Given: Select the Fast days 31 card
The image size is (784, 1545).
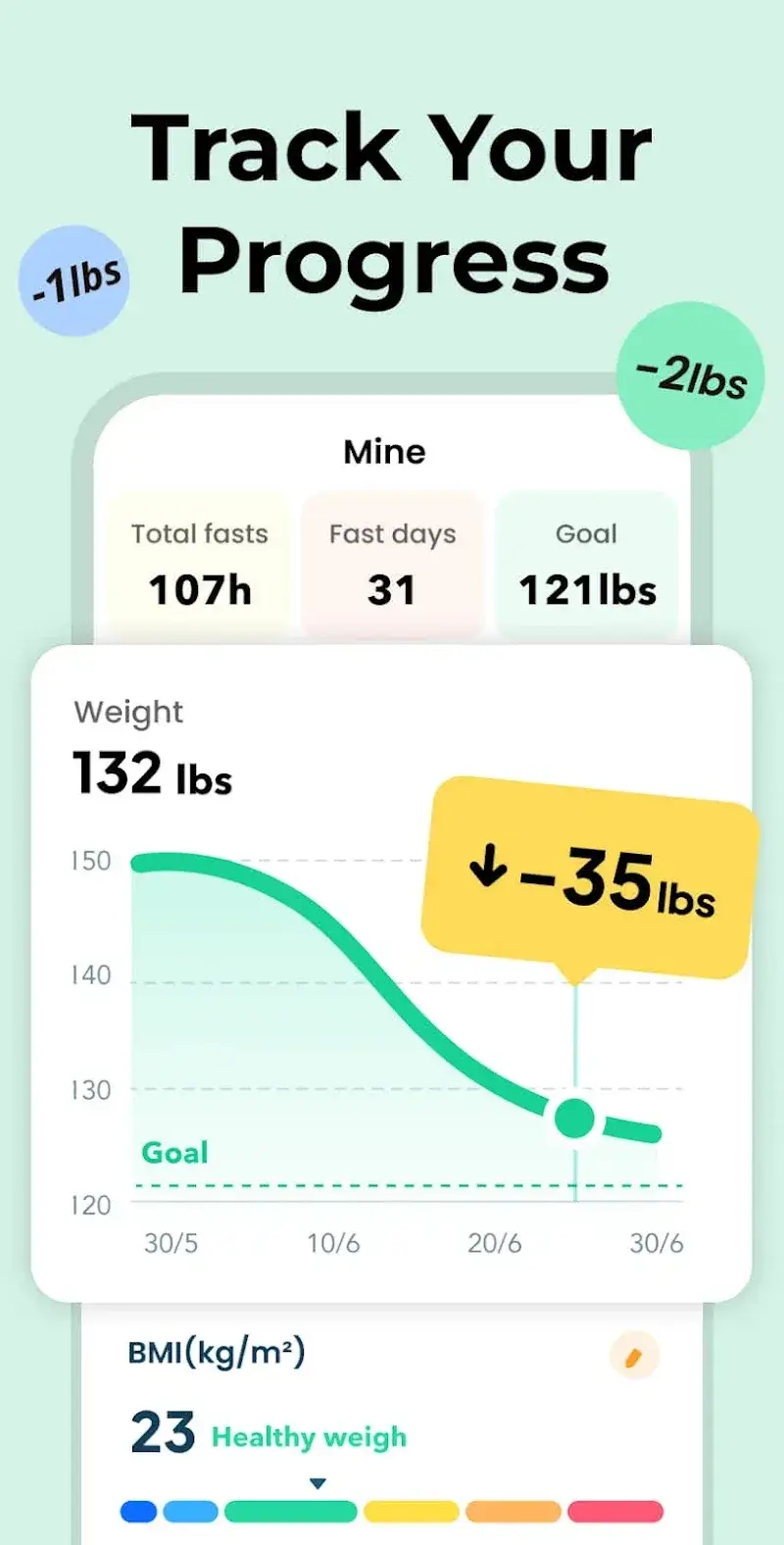Looking at the screenshot, I should [x=392, y=562].
